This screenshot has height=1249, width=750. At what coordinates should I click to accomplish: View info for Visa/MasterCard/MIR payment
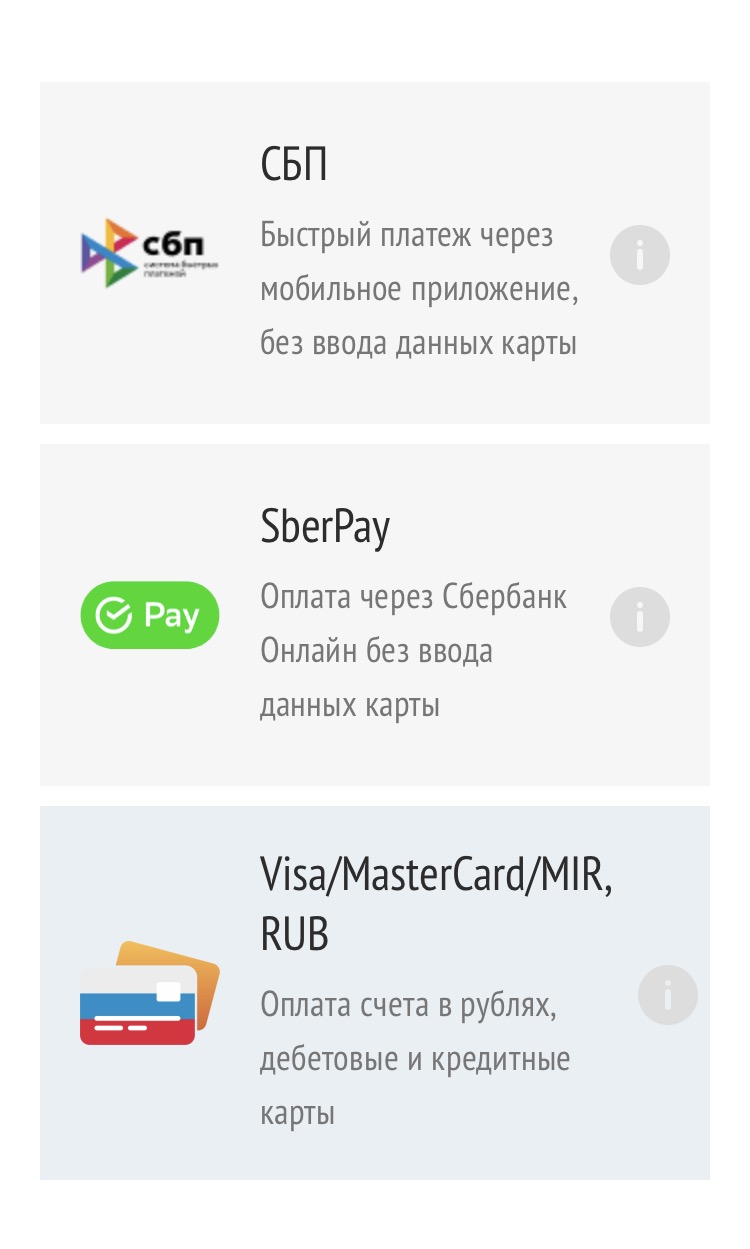pyautogui.click(x=667, y=995)
